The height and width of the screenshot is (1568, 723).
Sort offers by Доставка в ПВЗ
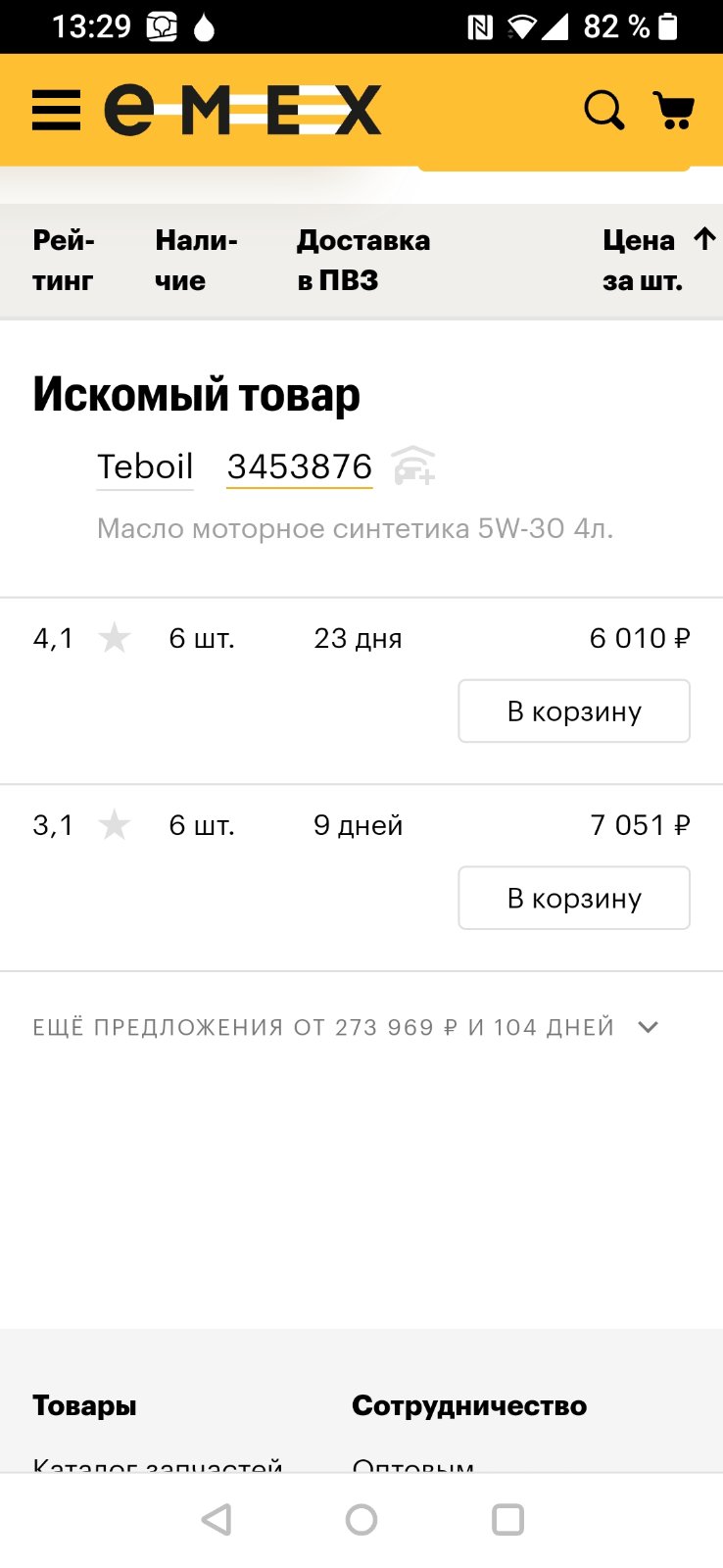pyautogui.click(x=363, y=261)
